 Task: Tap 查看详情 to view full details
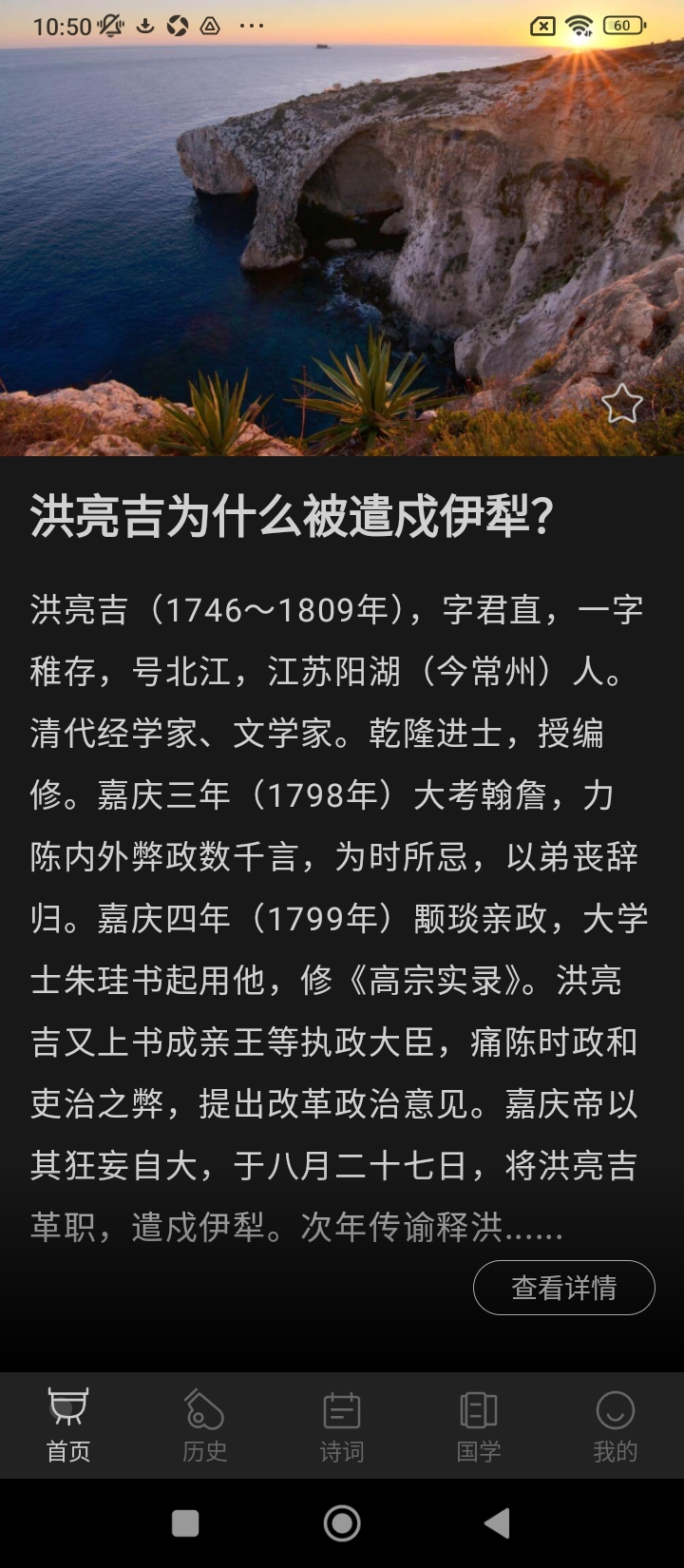coord(564,1288)
